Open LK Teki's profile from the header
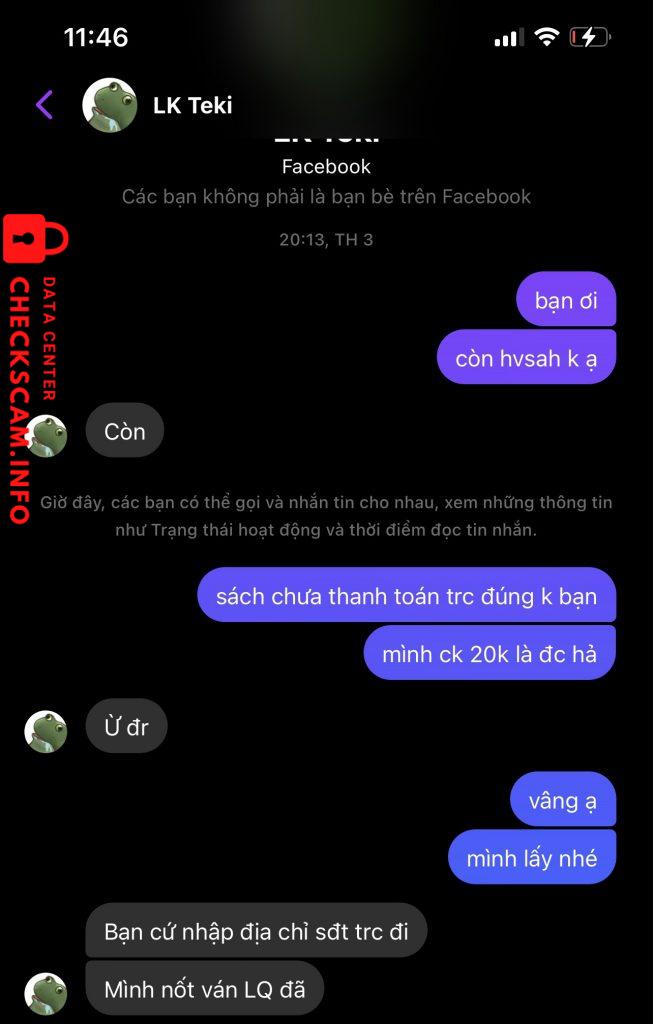The width and height of the screenshot is (653, 1024). [x=192, y=105]
